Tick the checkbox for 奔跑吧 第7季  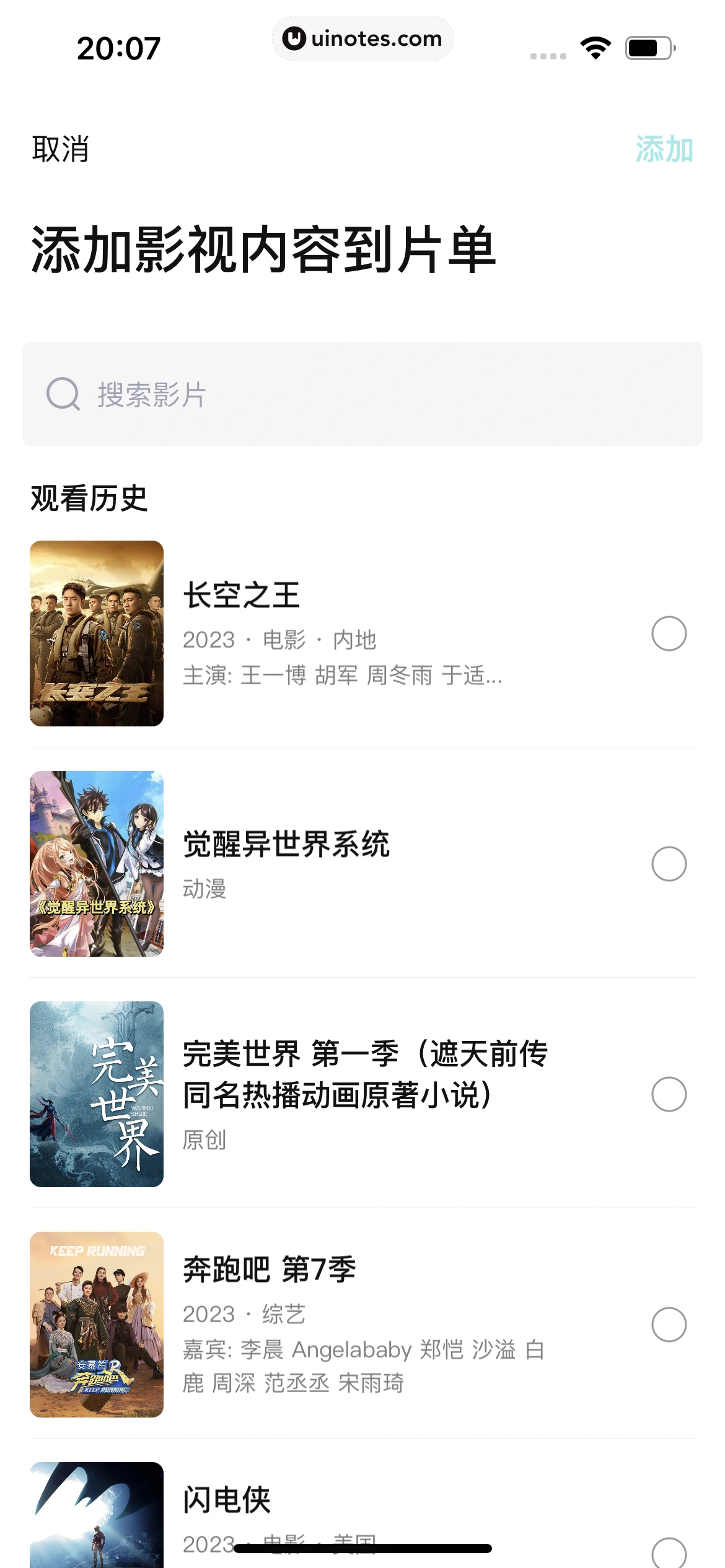[669, 1325]
